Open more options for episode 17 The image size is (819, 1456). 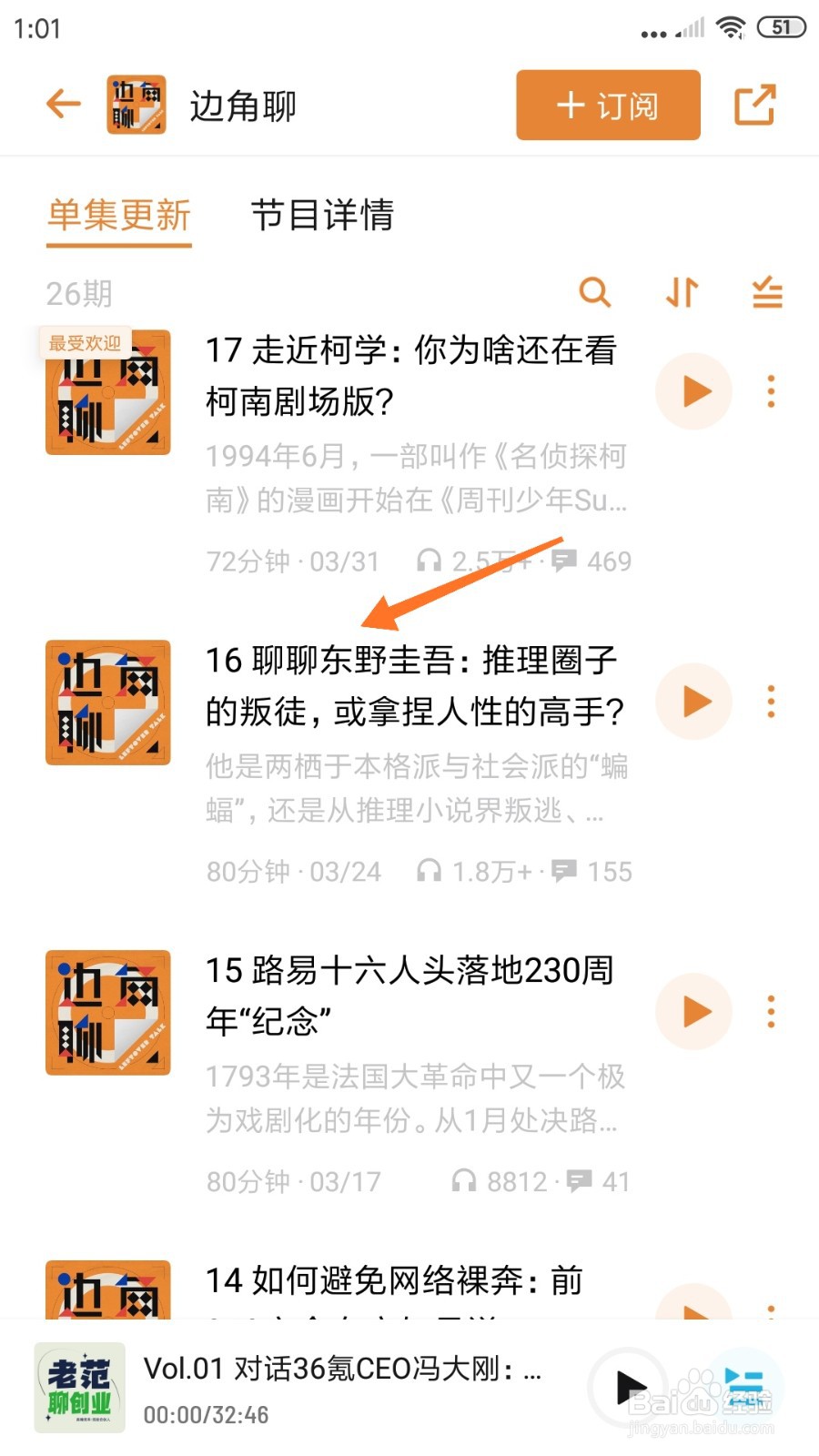click(771, 391)
